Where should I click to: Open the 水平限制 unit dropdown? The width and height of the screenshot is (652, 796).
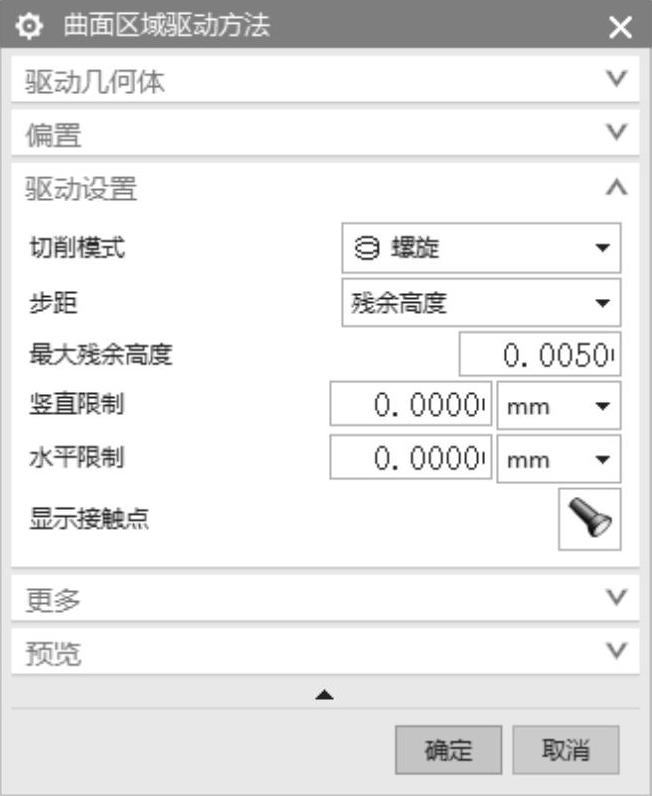click(x=558, y=459)
